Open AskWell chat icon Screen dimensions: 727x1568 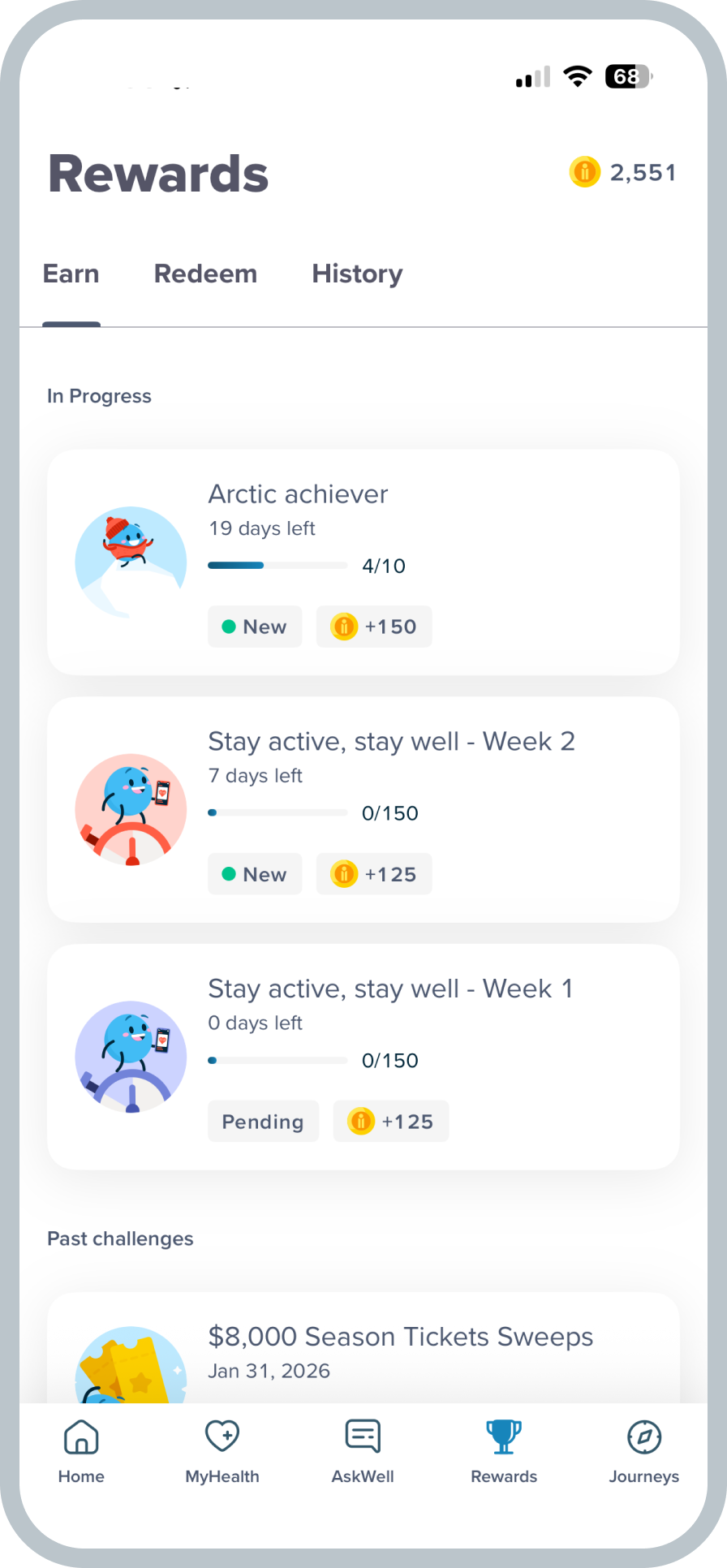[363, 1435]
